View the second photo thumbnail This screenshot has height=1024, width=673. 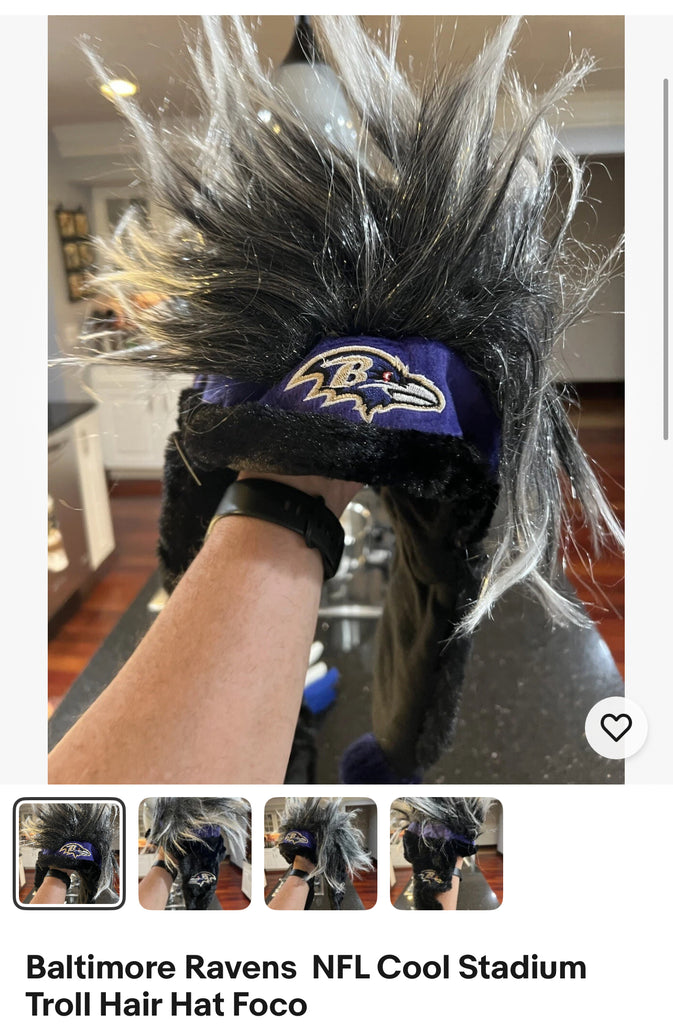point(195,853)
